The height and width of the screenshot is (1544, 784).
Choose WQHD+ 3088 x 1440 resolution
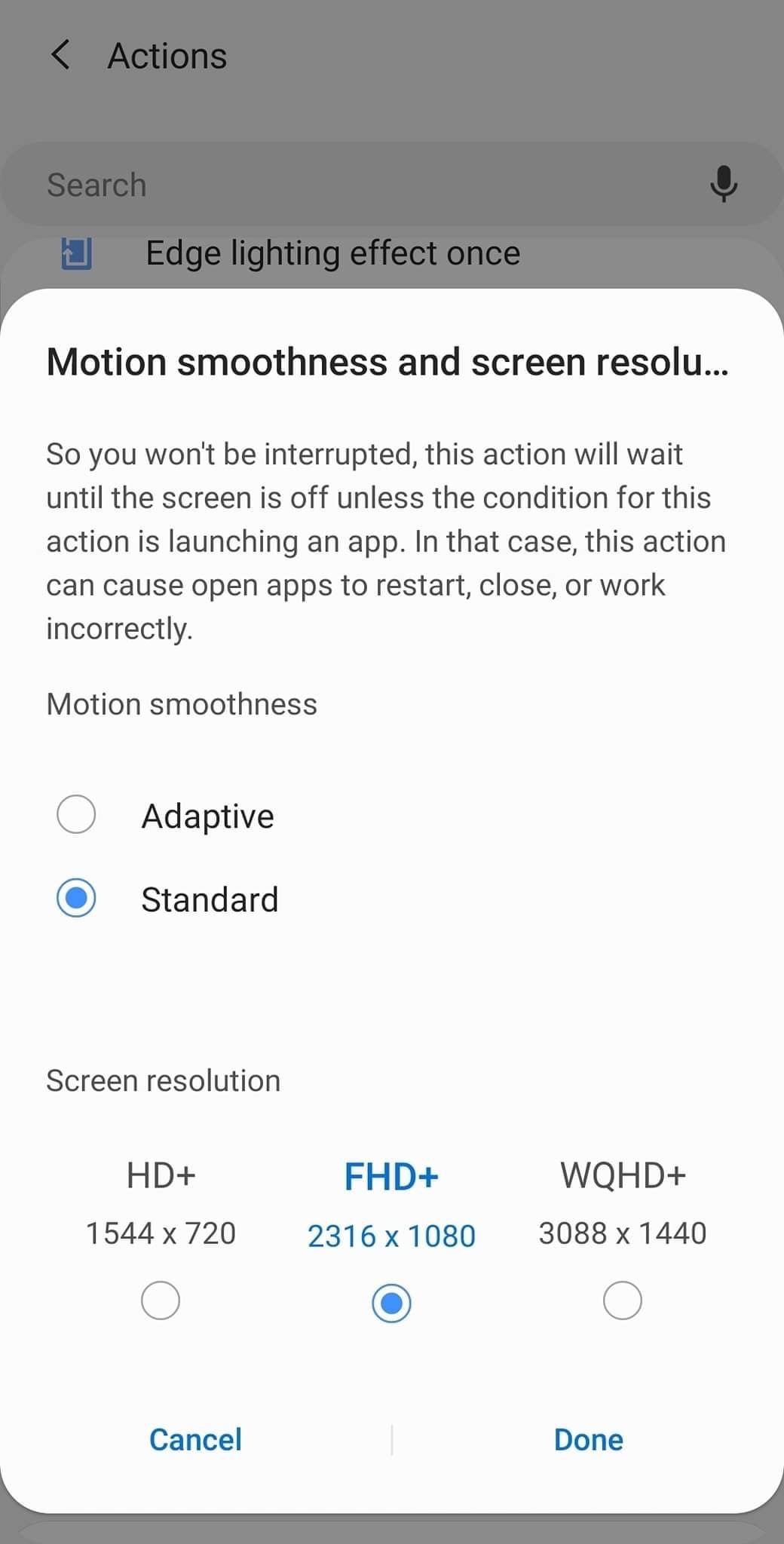click(x=623, y=1300)
